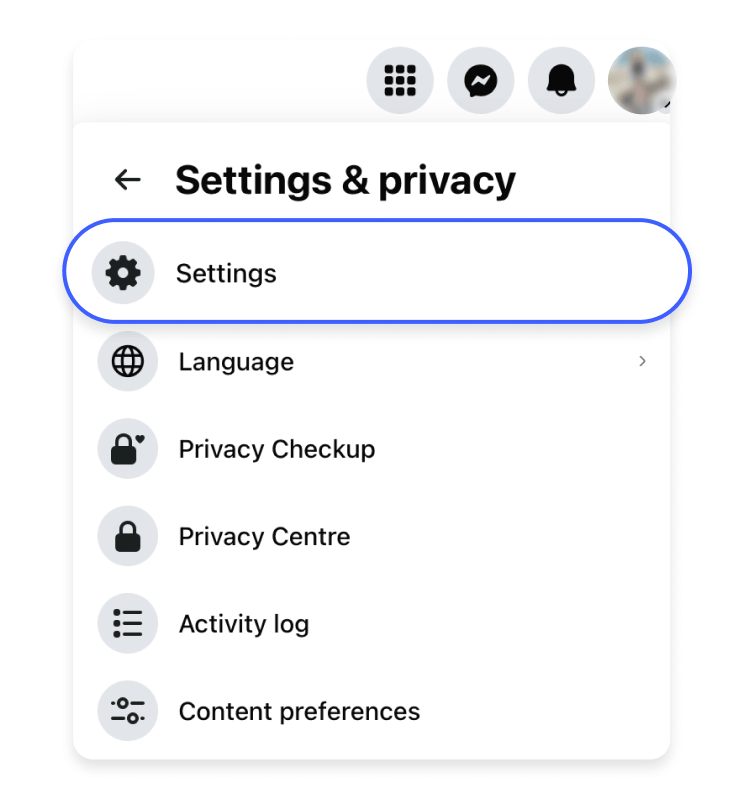The width and height of the screenshot is (750, 800).
Task: Start Privacy Checkup
Action: tap(276, 449)
